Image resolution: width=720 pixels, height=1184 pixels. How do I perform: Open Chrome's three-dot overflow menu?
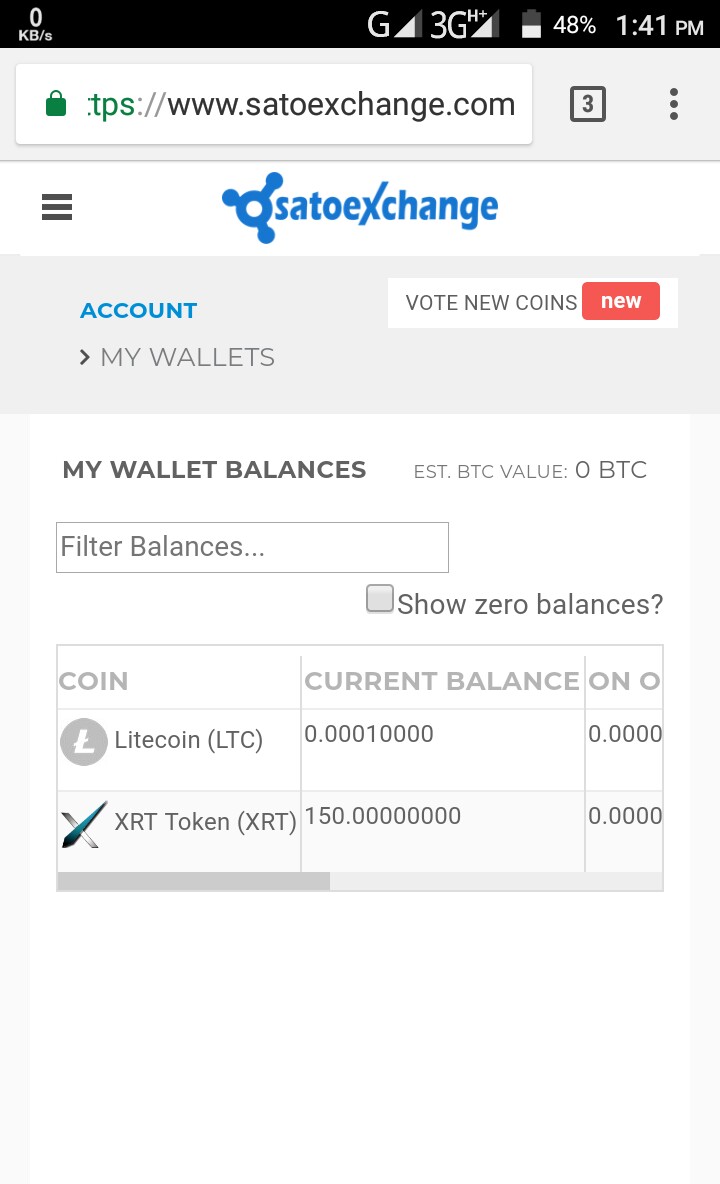click(674, 104)
